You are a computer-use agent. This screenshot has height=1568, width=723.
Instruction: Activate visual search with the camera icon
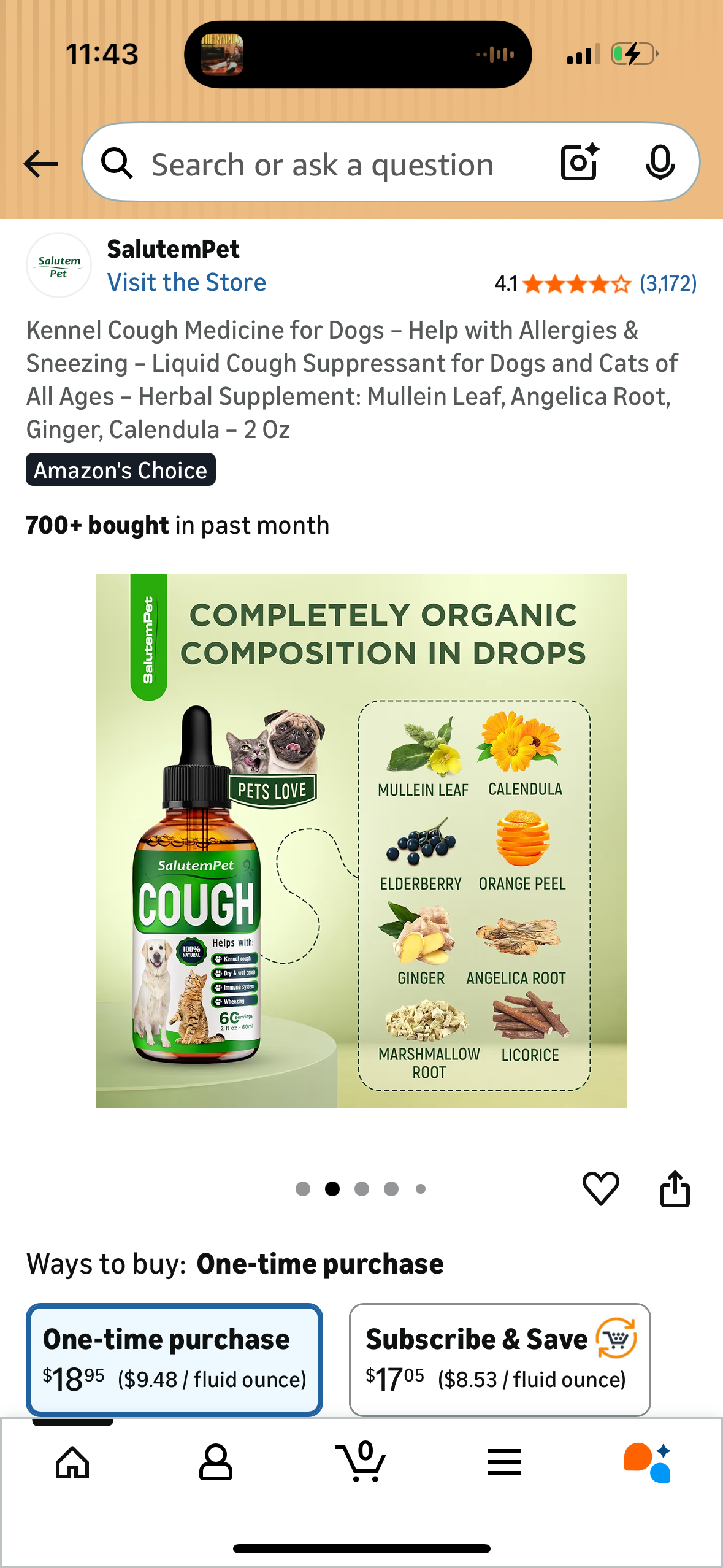[x=577, y=163]
